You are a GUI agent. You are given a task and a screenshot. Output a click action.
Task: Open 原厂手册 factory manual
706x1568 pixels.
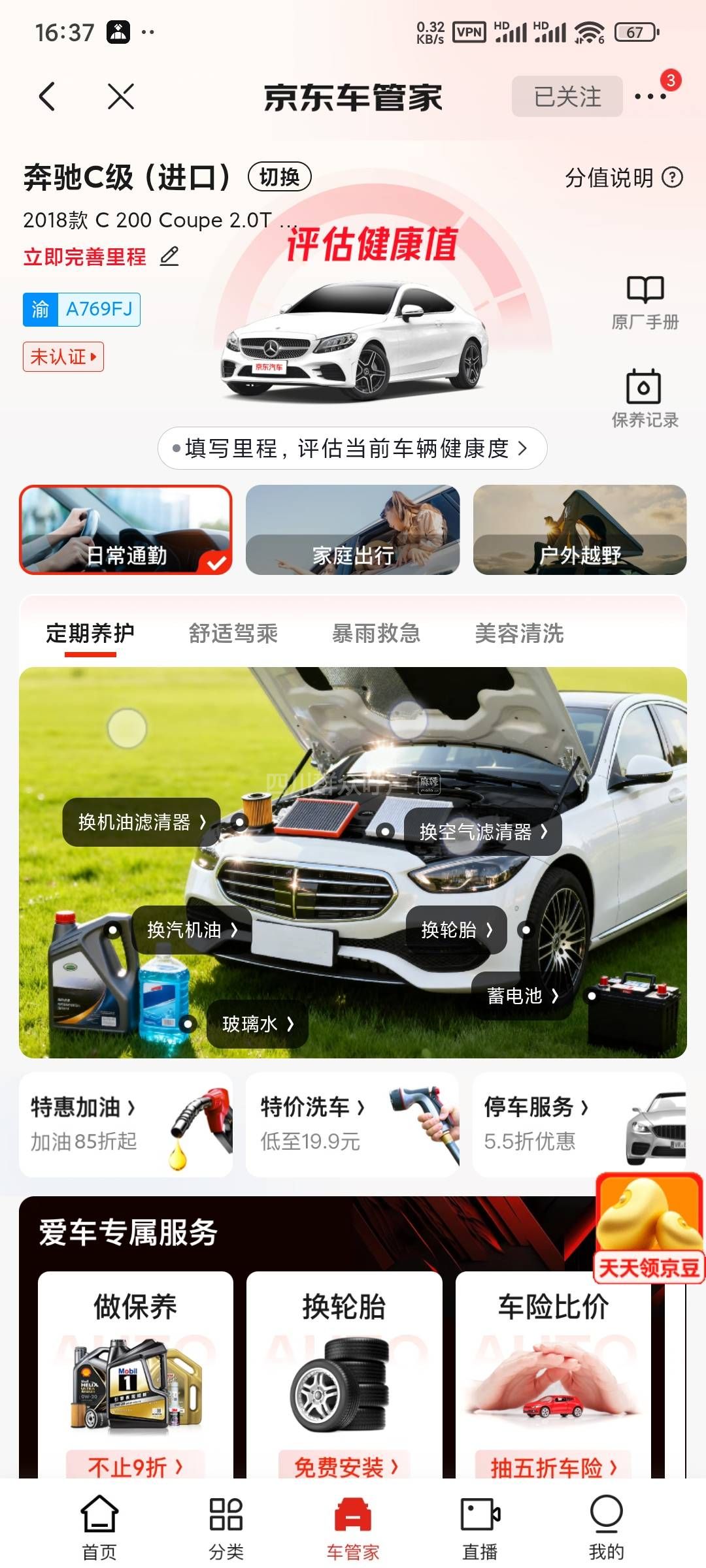645,302
